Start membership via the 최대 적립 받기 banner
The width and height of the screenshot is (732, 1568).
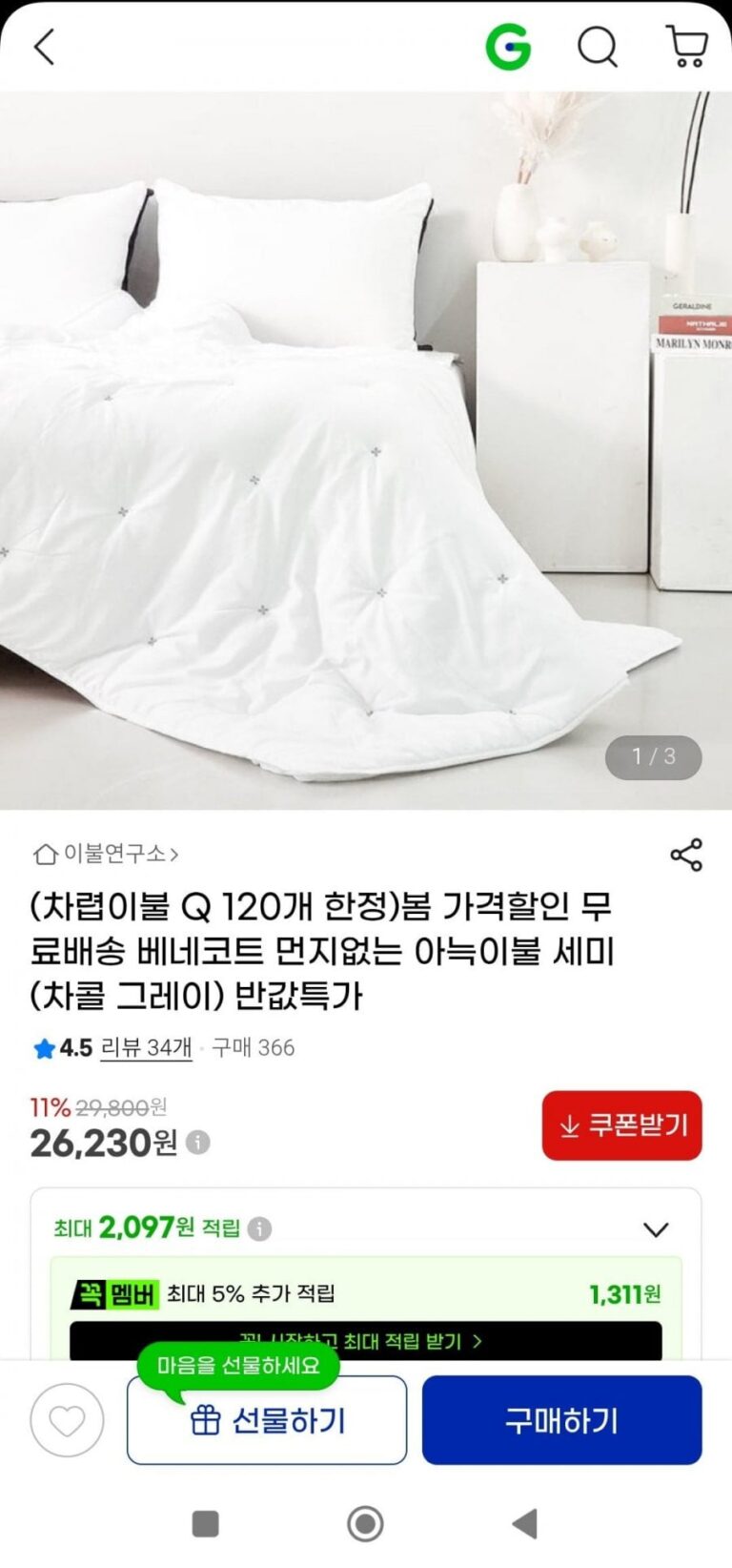pos(365,1342)
